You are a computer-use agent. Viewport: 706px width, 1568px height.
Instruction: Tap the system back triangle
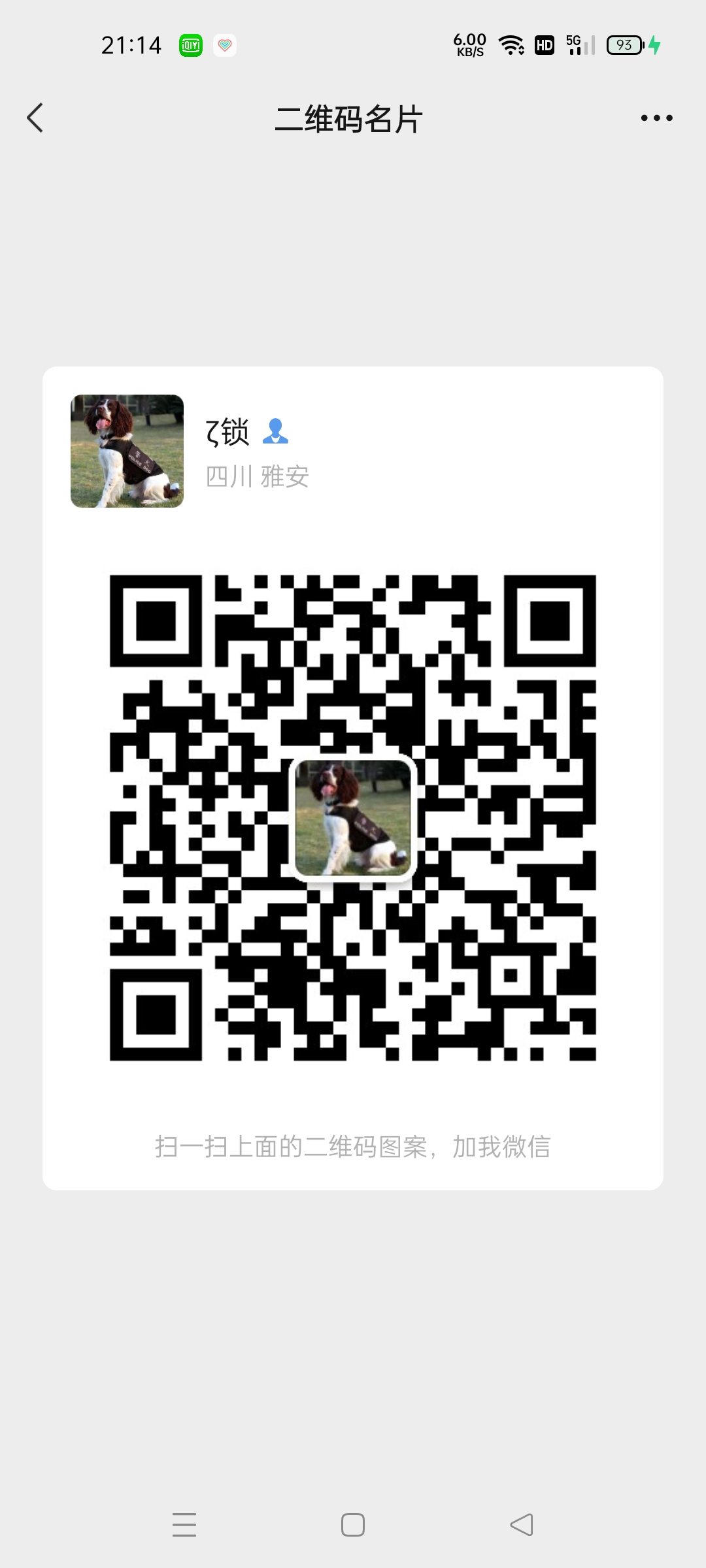(x=522, y=1525)
